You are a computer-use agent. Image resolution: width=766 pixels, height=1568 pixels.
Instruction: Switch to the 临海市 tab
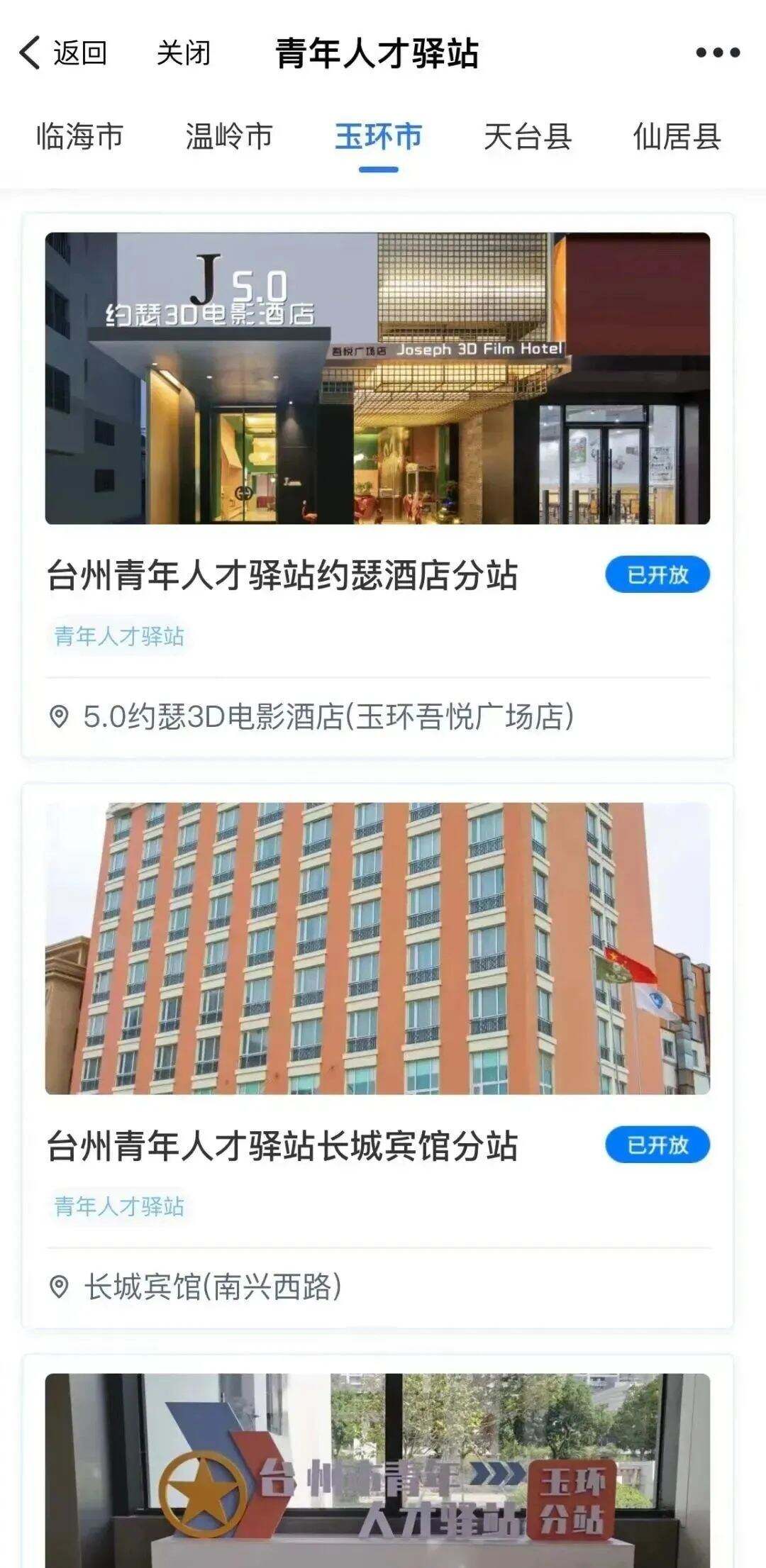pyautogui.click(x=80, y=136)
